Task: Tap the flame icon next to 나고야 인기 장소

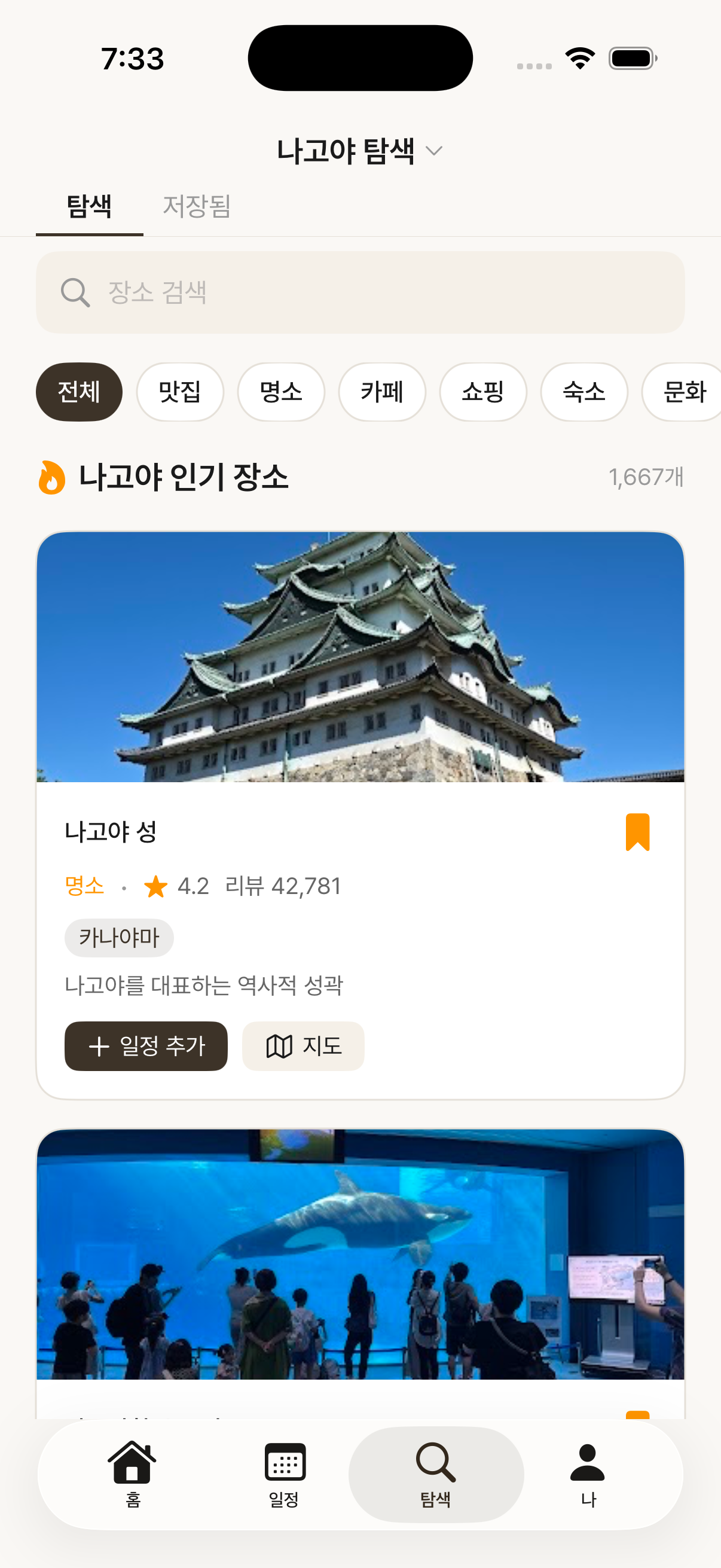Action: click(51, 478)
